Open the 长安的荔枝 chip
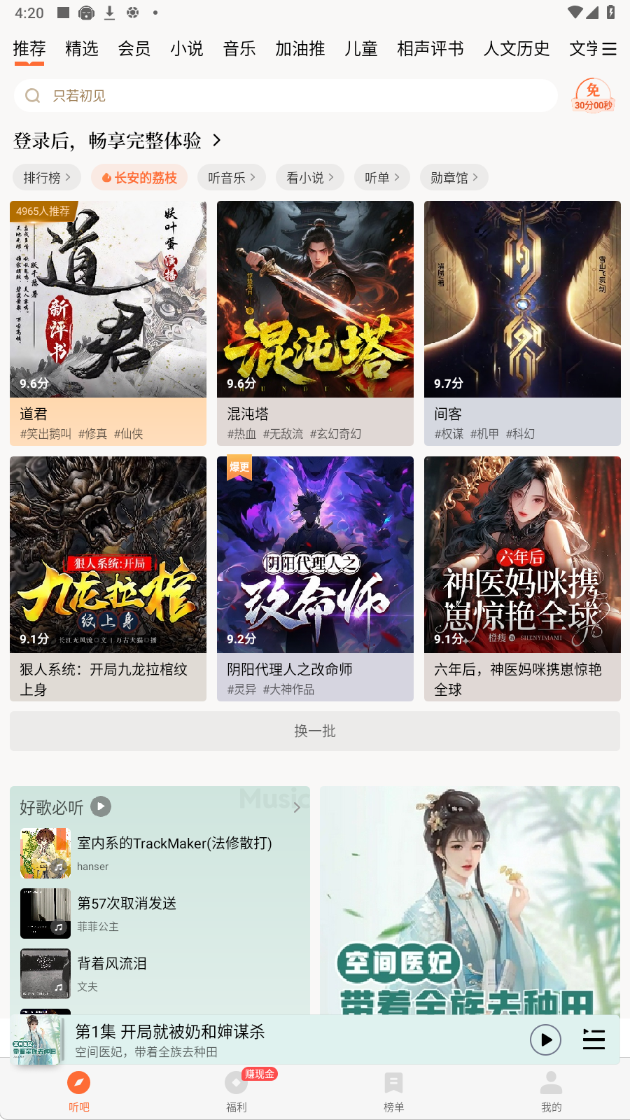 coord(139,177)
